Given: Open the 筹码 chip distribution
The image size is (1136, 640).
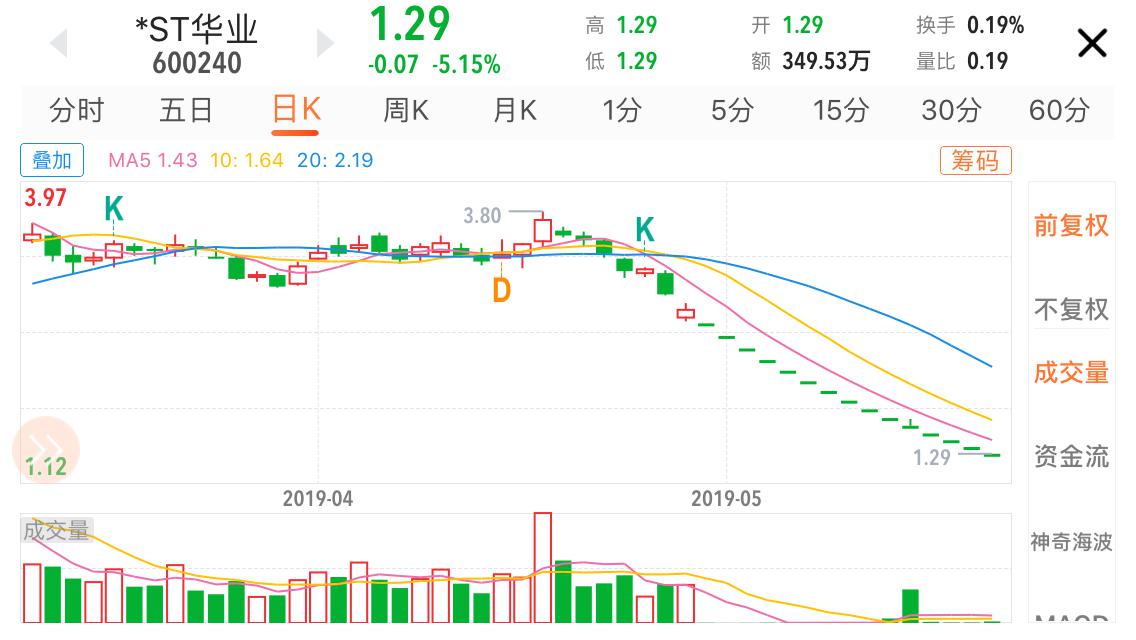Looking at the screenshot, I should point(975,160).
